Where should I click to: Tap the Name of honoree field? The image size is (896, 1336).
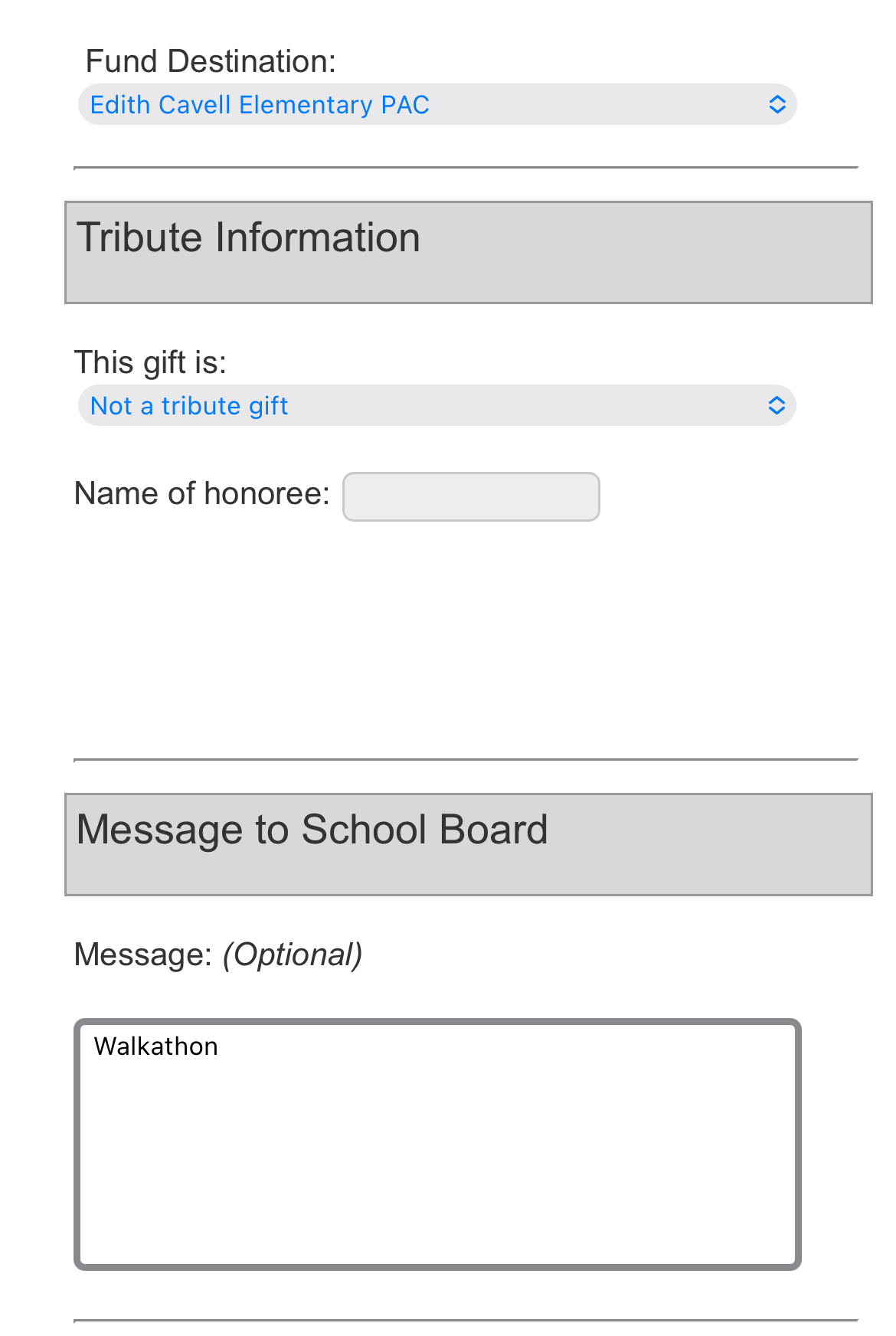click(470, 496)
